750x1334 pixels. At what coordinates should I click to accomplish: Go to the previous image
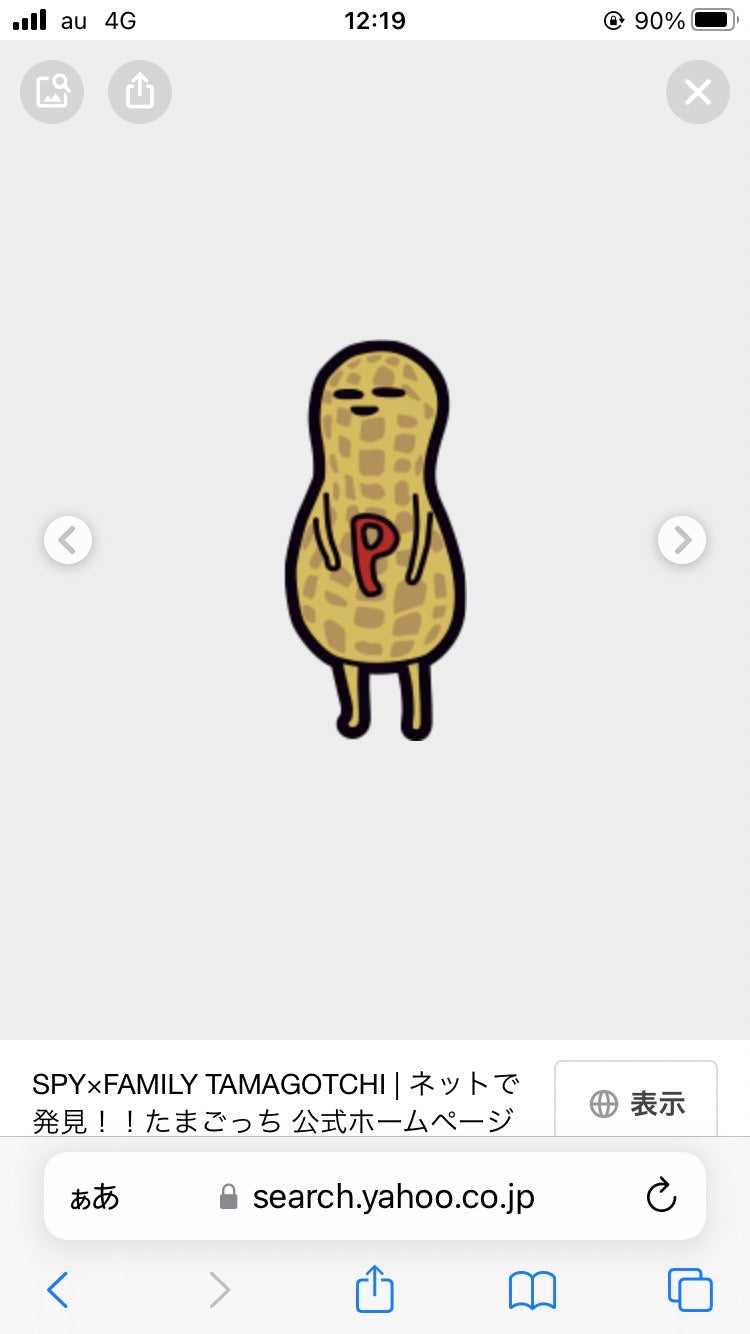tap(68, 540)
